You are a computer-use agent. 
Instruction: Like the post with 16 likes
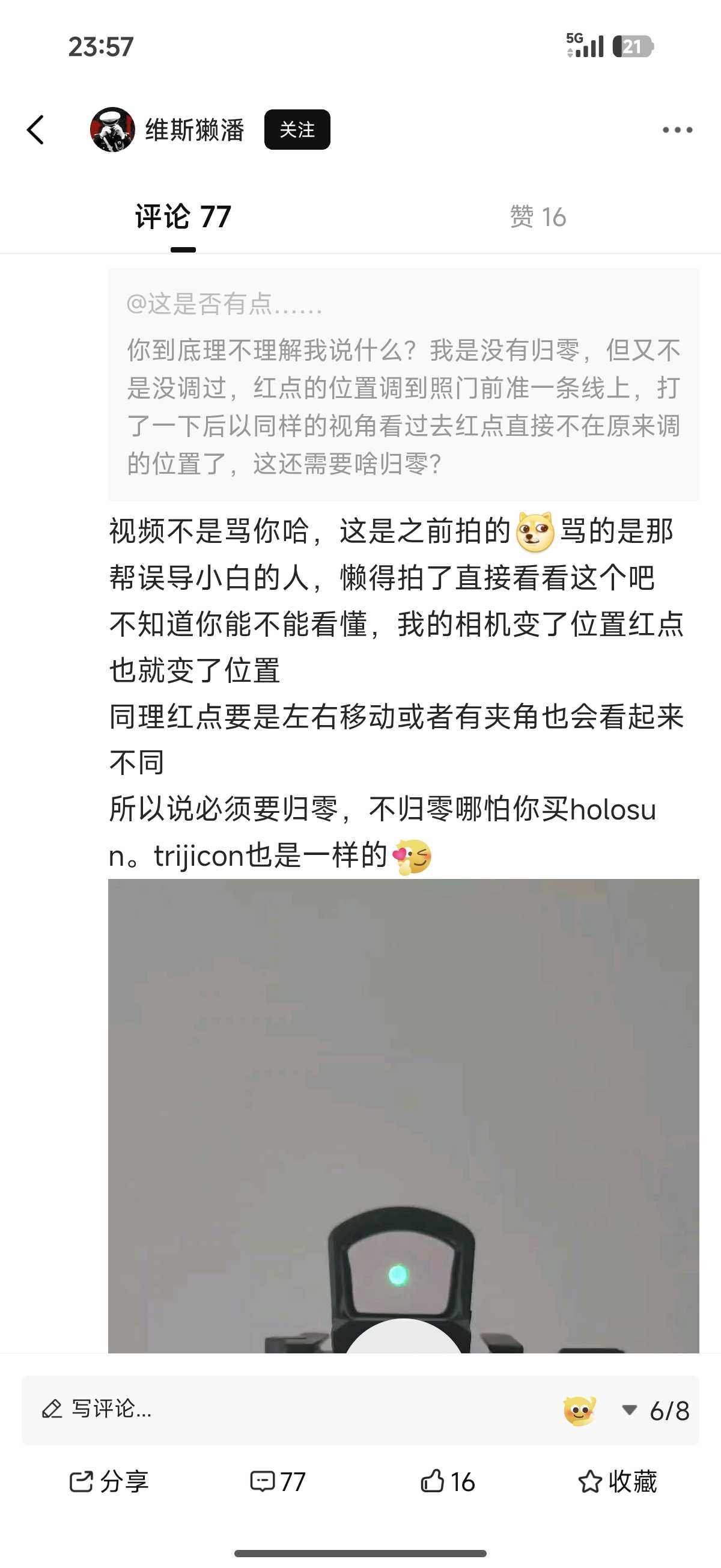coord(448,1481)
